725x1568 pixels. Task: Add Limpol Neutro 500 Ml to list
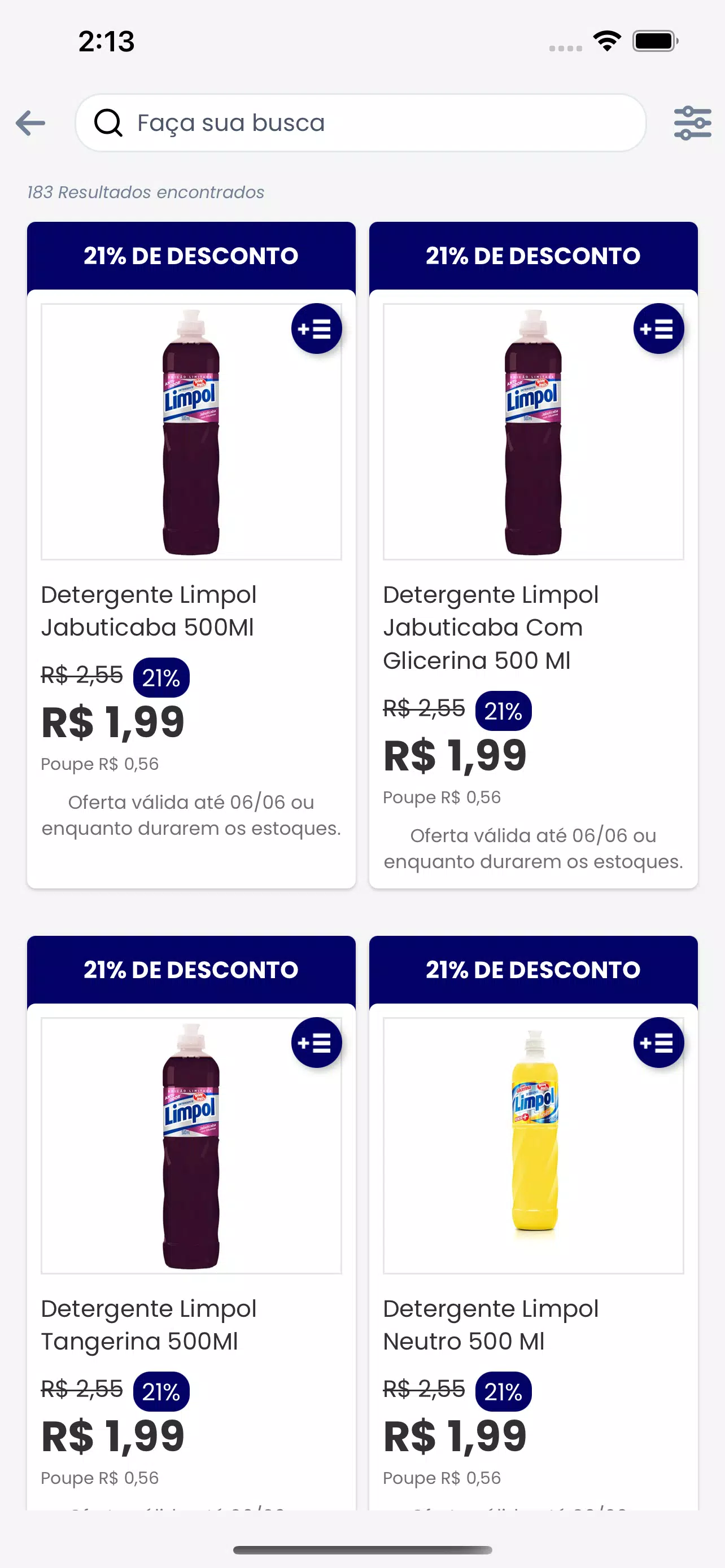tap(658, 1043)
